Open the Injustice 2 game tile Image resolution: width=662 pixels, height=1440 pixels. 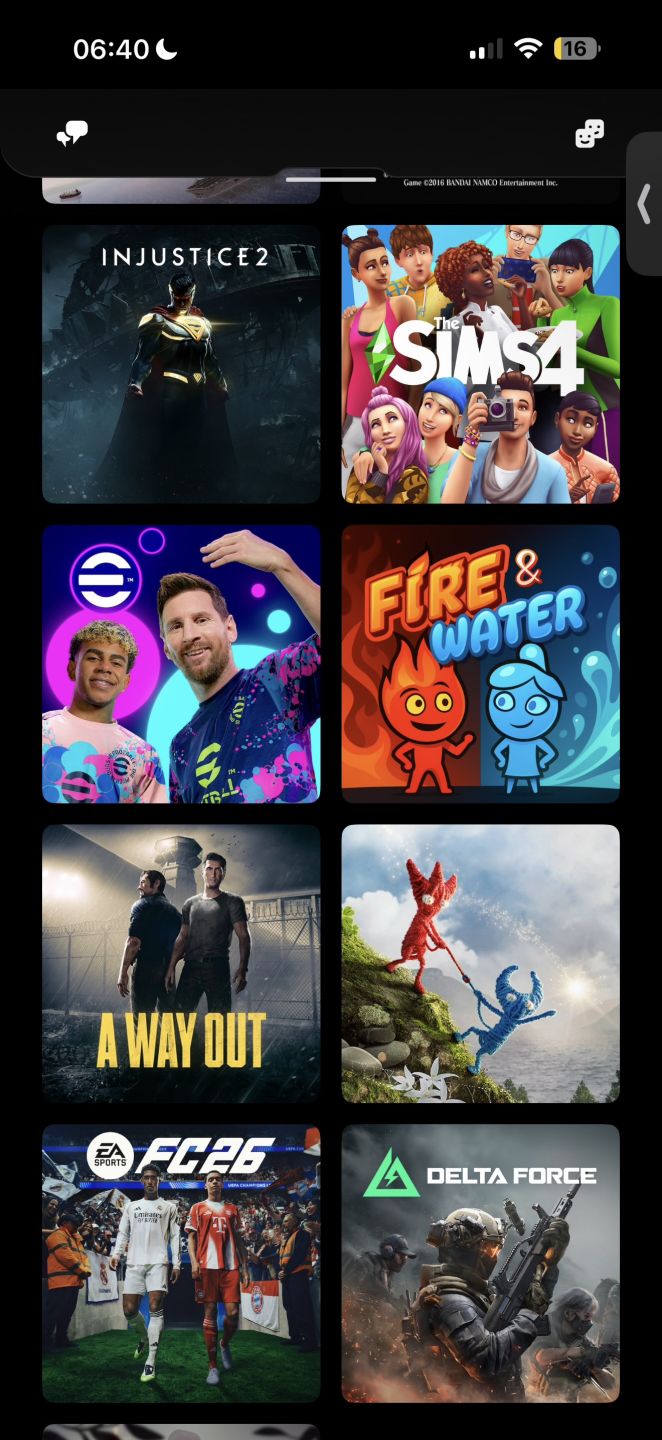181,363
